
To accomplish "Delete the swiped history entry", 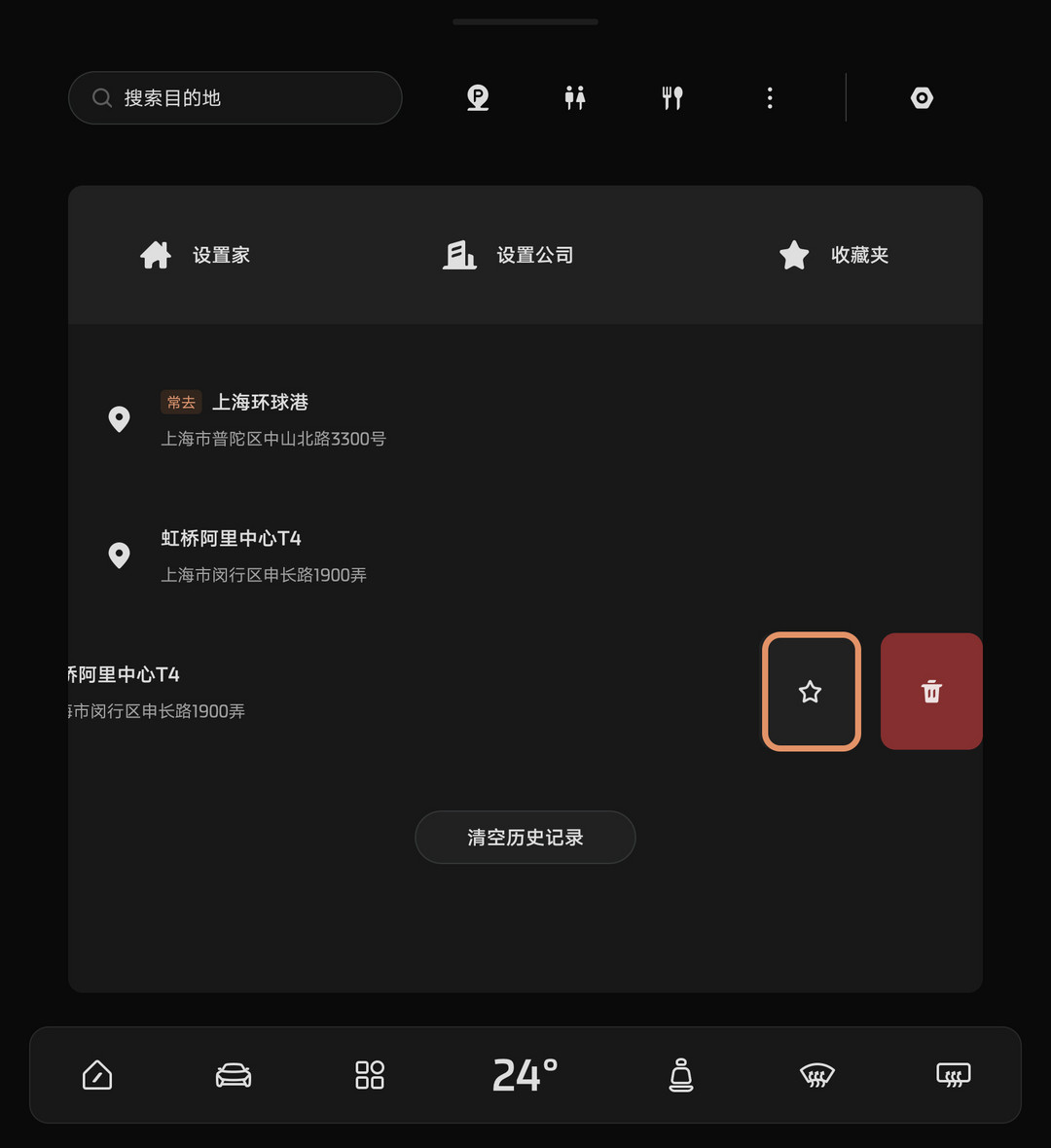I will [931, 692].
